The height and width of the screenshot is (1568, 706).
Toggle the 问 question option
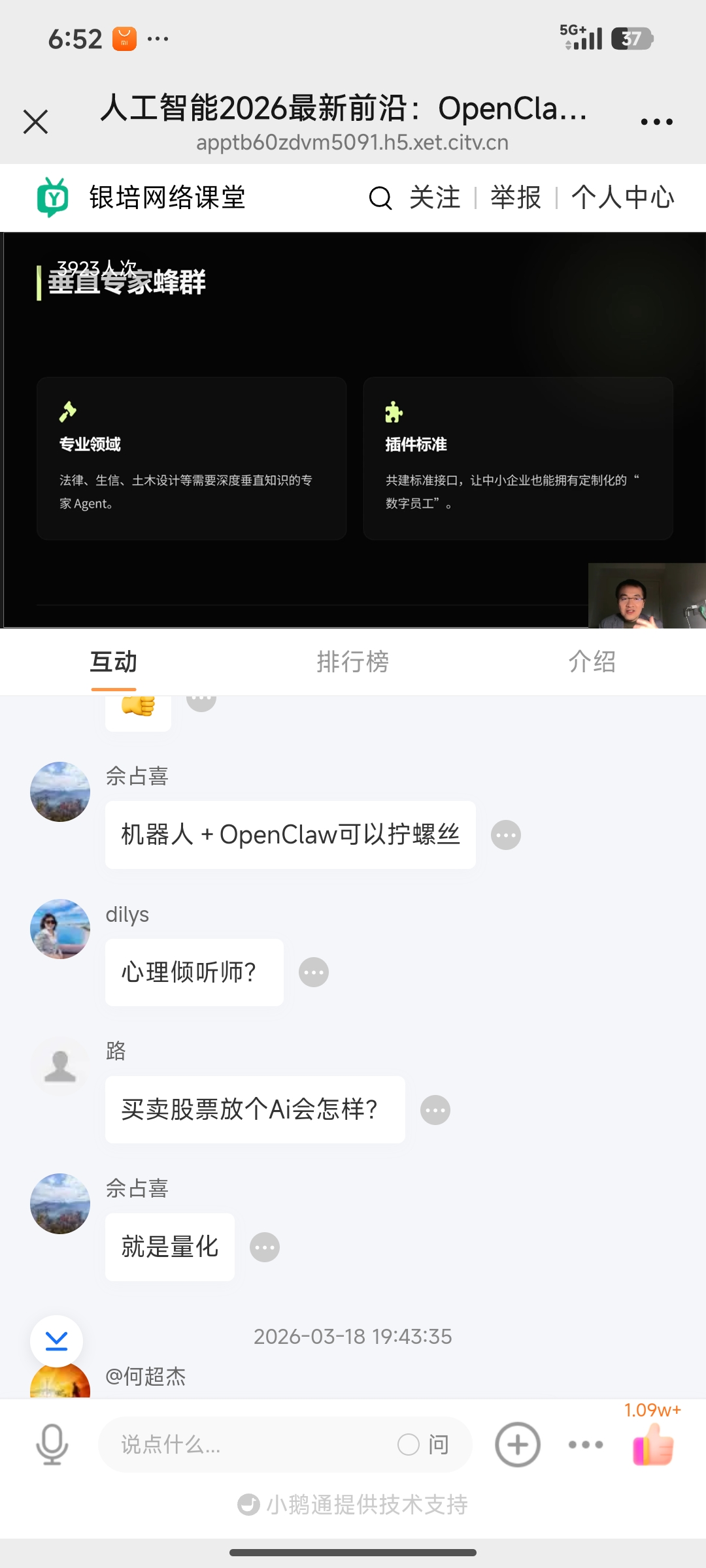[x=423, y=1445]
